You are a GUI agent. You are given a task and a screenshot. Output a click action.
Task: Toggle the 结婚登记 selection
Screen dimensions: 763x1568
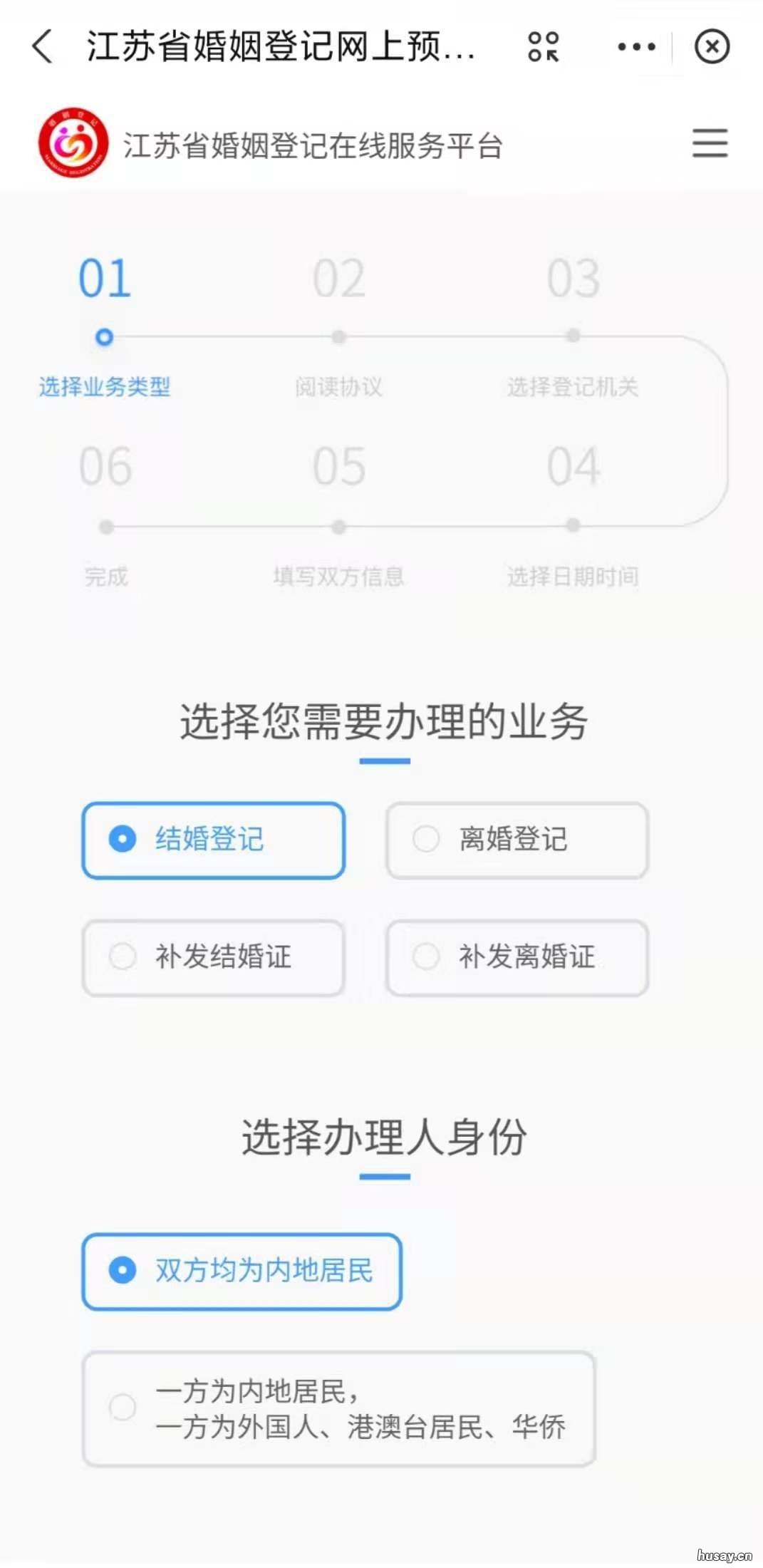(x=212, y=840)
